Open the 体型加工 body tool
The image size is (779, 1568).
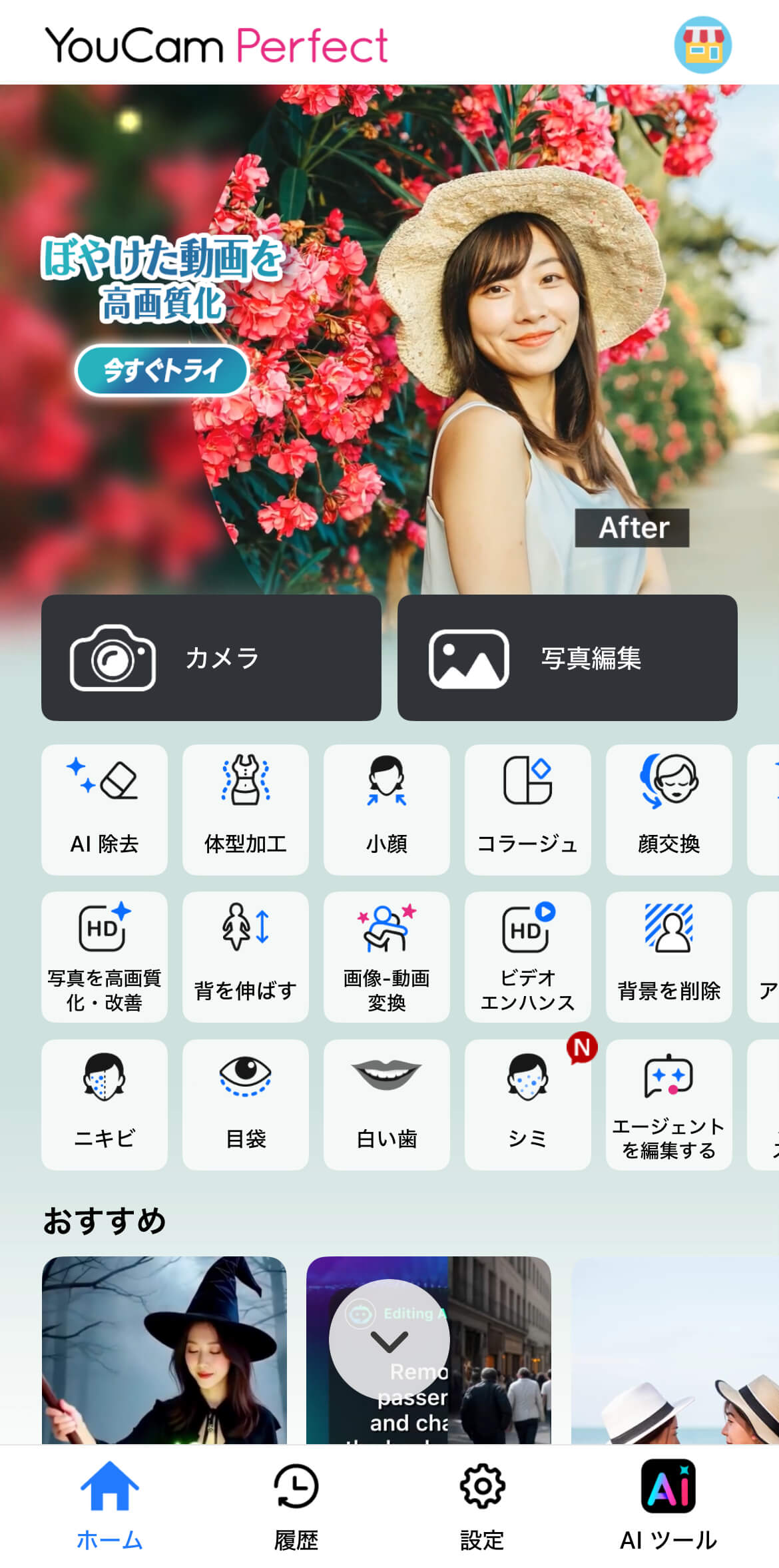click(x=246, y=809)
